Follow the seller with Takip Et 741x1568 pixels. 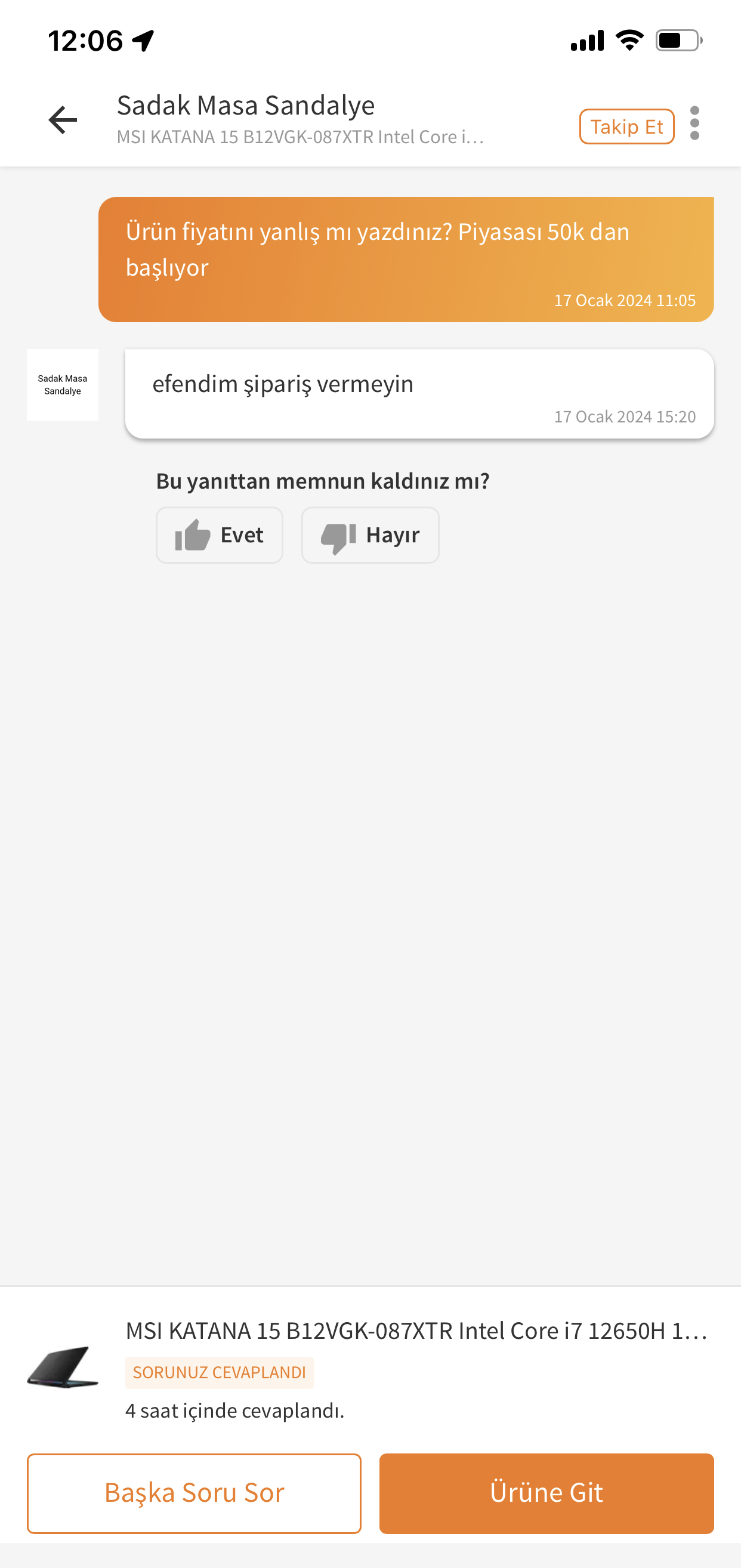click(626, 126)
